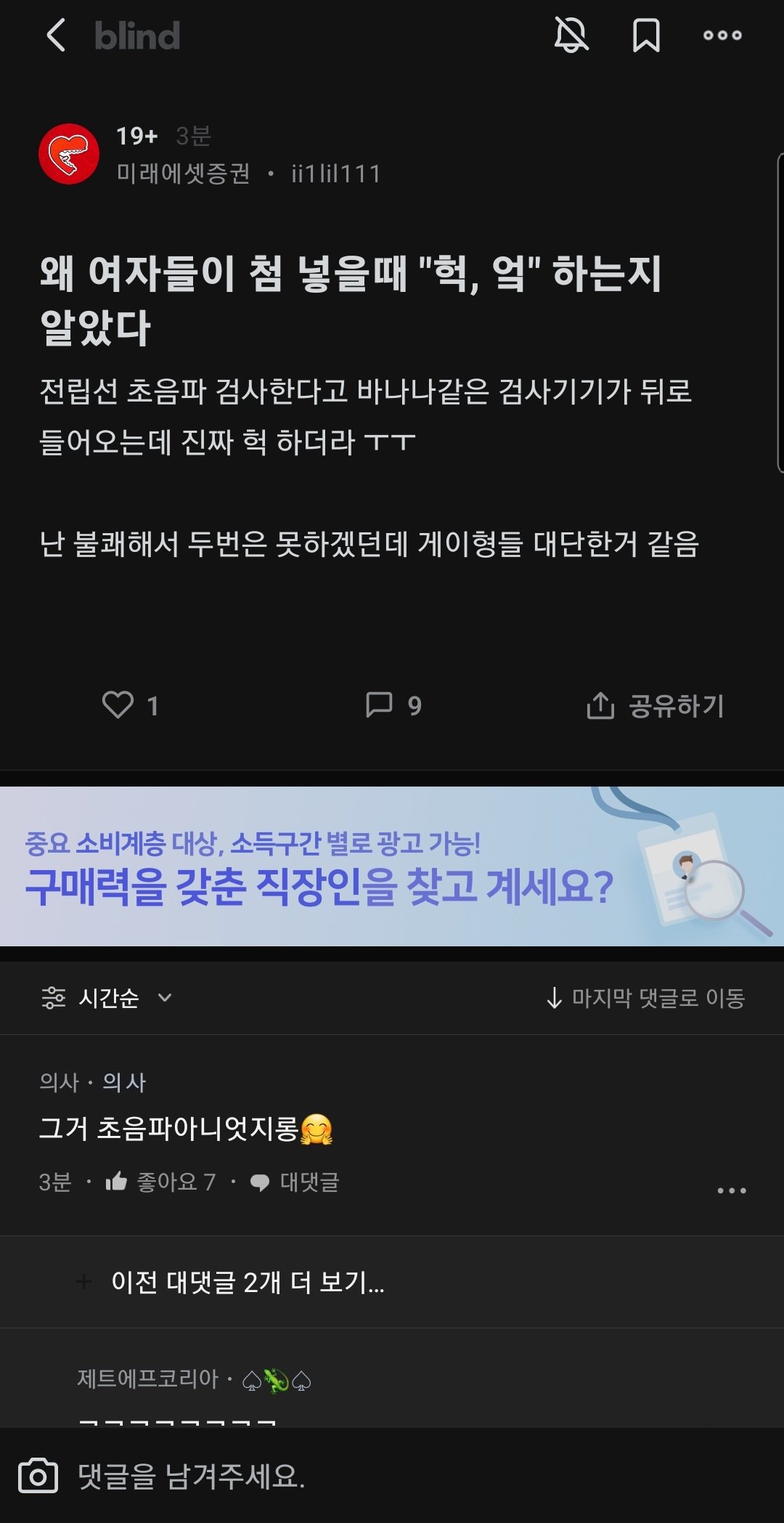Open the author's profile avatar
784x1523 pixels.
(x=69, y=154)
